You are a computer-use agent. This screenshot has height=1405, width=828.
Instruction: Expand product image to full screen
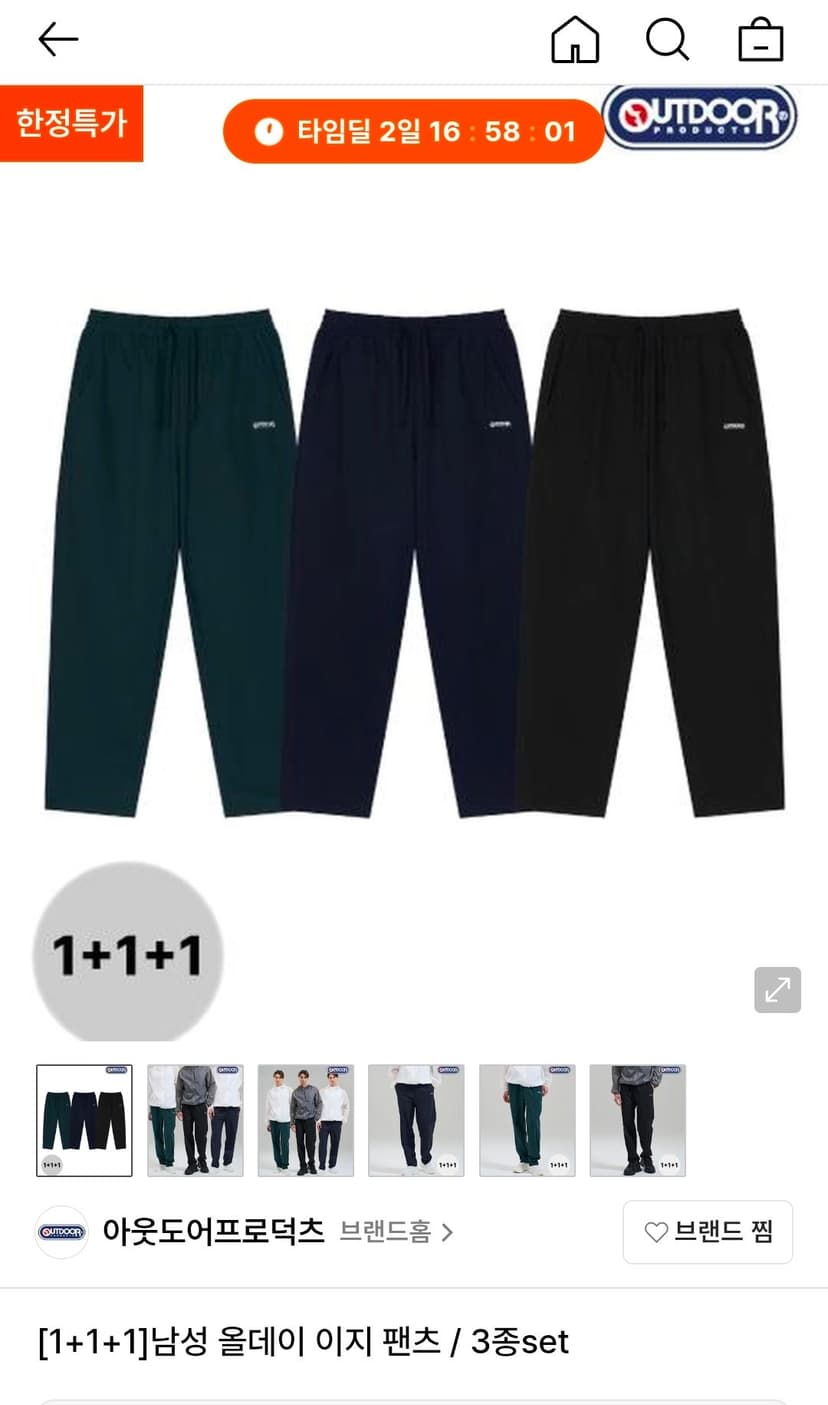click(x=777, y=990)
